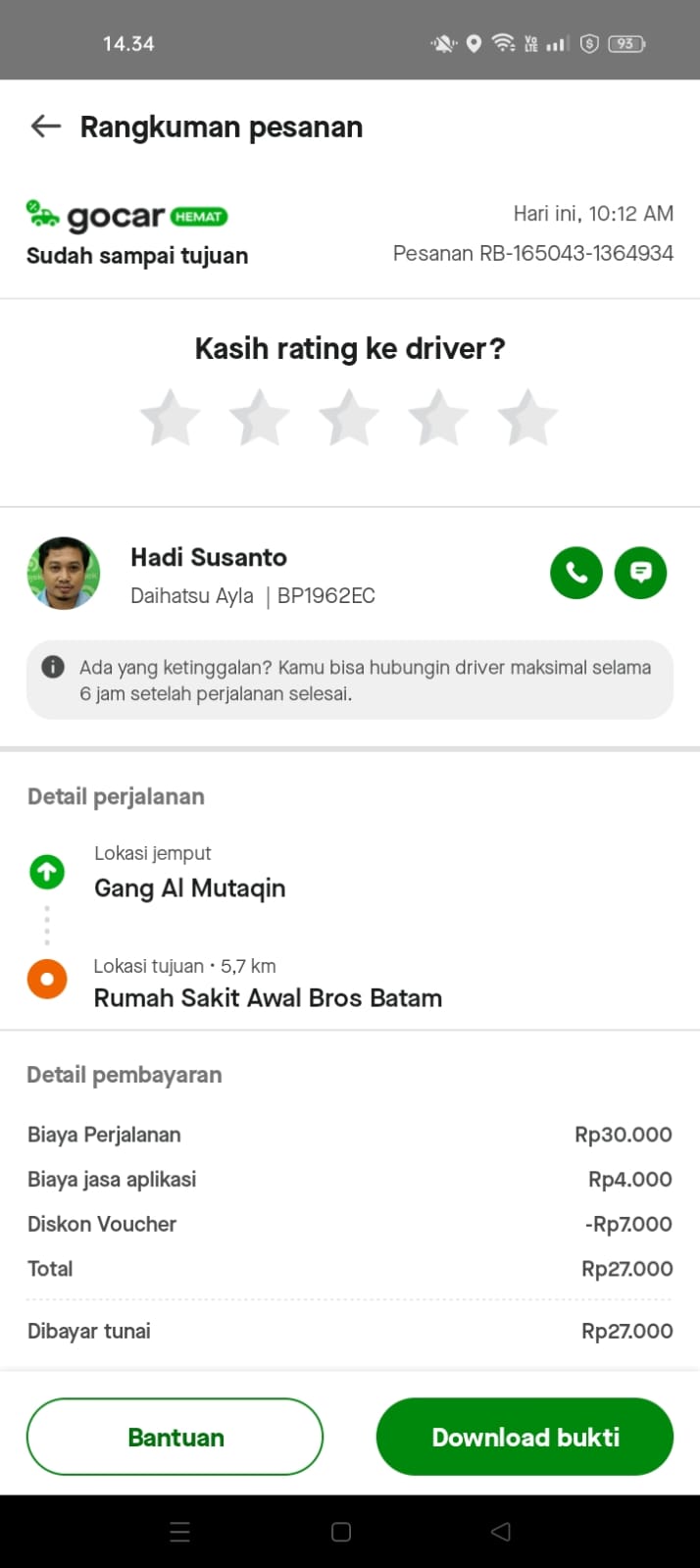The height and width of the screenshot is (1568, 700).
Task: Go to the system home screen
Action: [341, 1532]
